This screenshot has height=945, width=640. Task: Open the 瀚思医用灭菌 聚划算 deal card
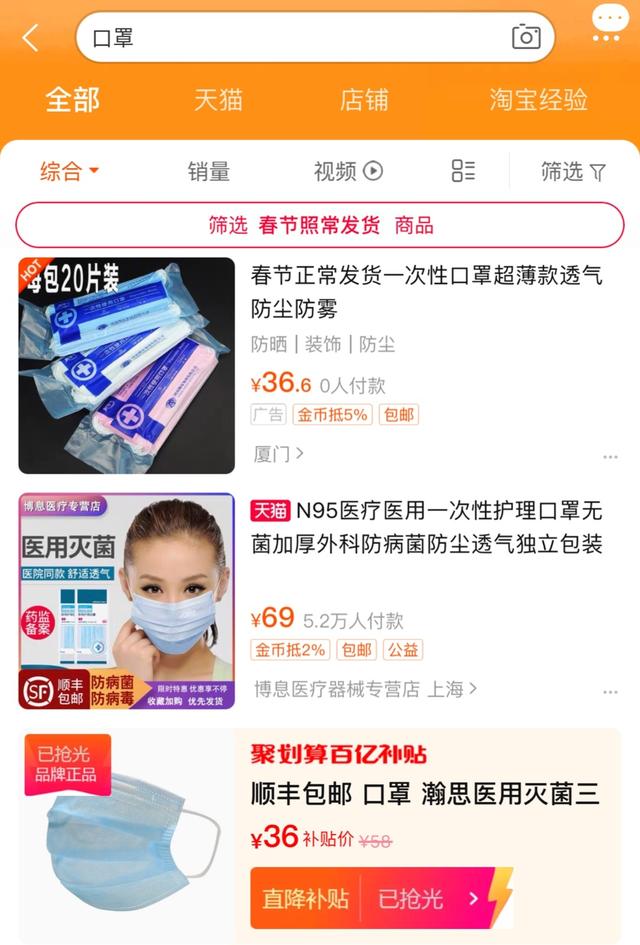click(x=425, y=795)
